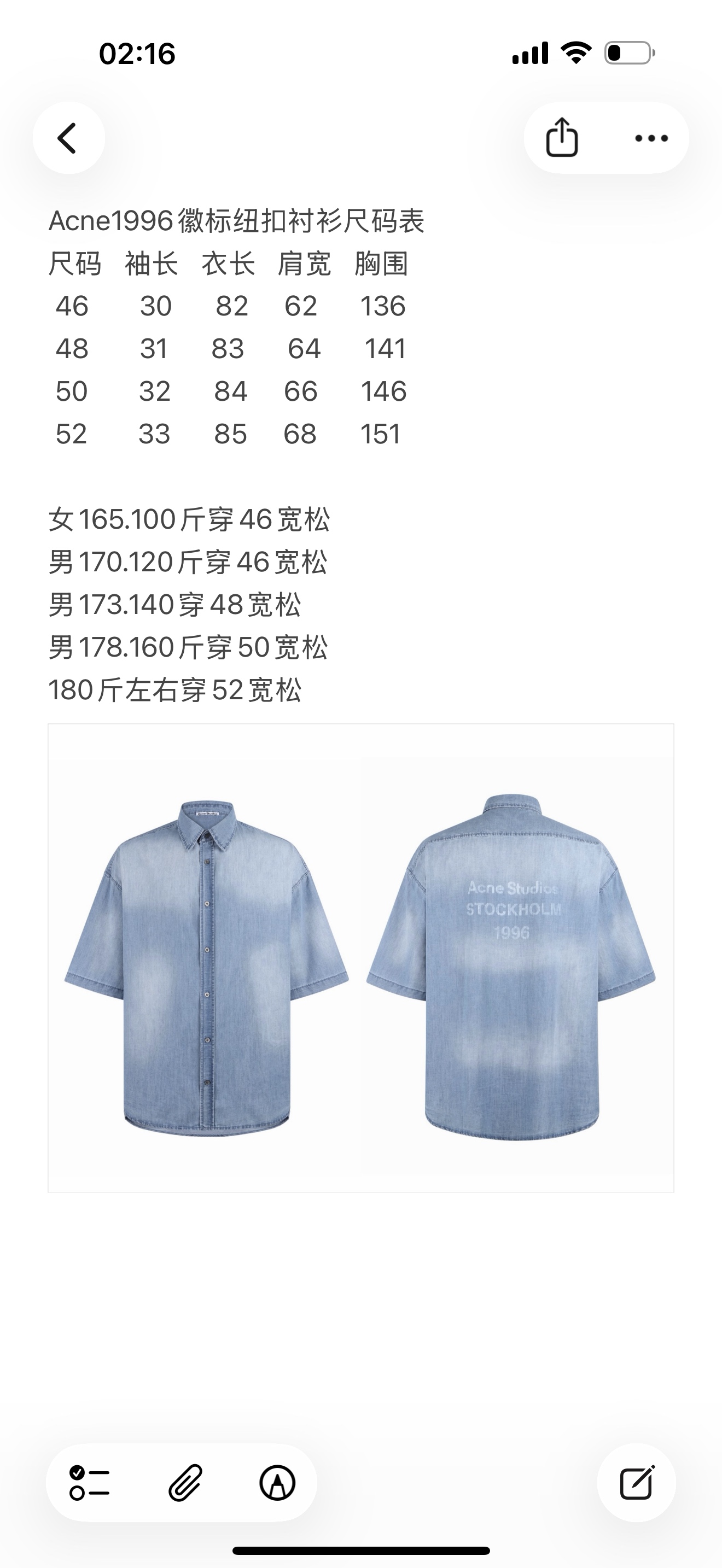Compose a new note
The image size is (722, 1568).
click(x=636, y=1483)
